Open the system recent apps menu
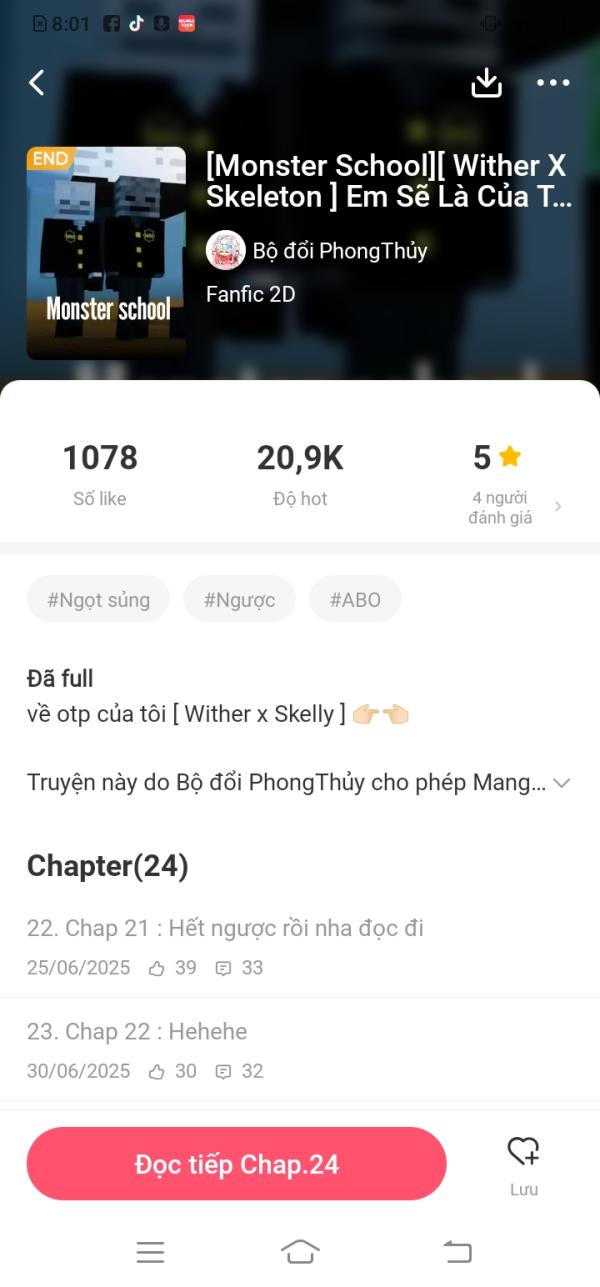The image size is (600, 1287). click(x=150, y=1251)
